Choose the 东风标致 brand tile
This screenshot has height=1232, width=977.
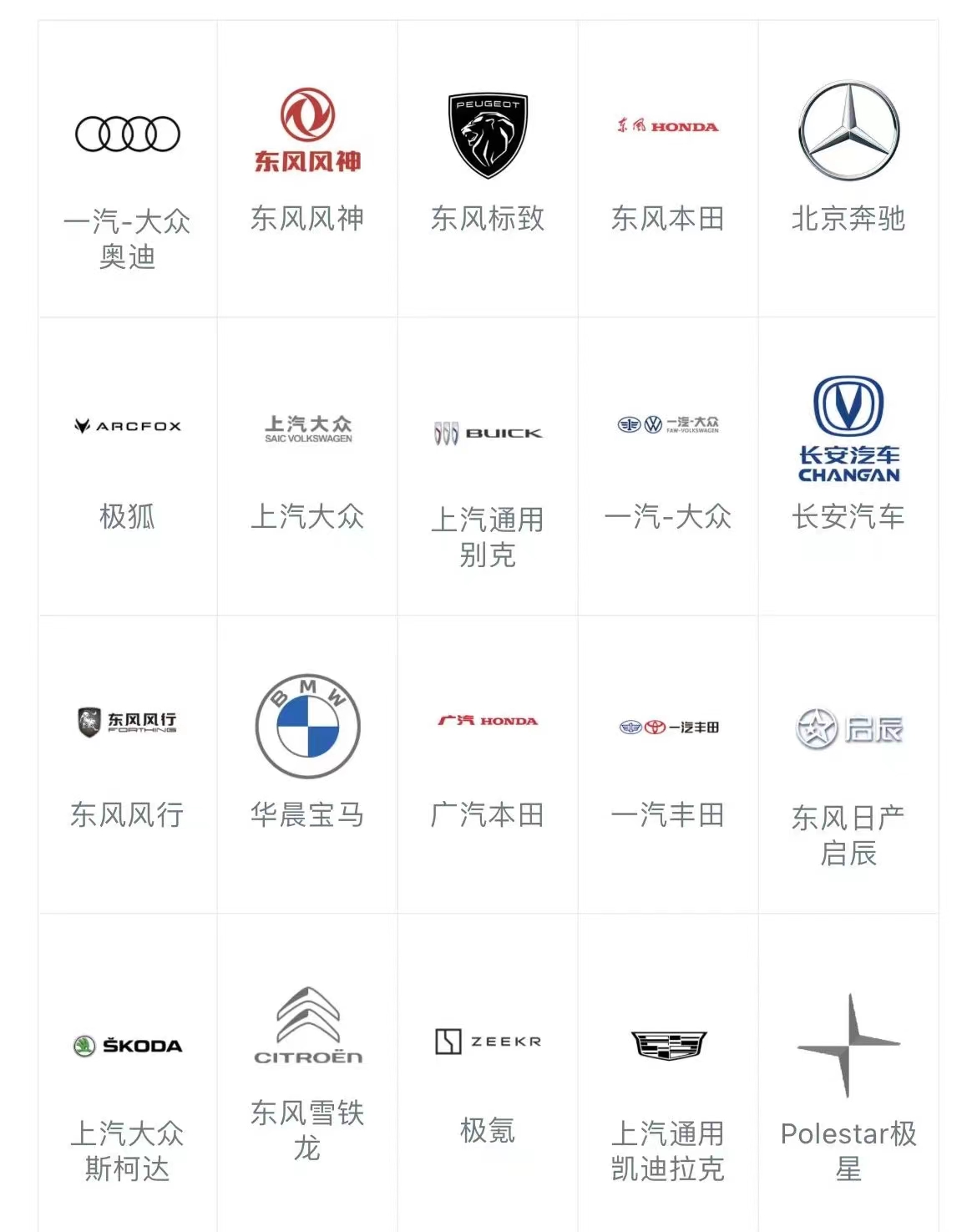488,167
